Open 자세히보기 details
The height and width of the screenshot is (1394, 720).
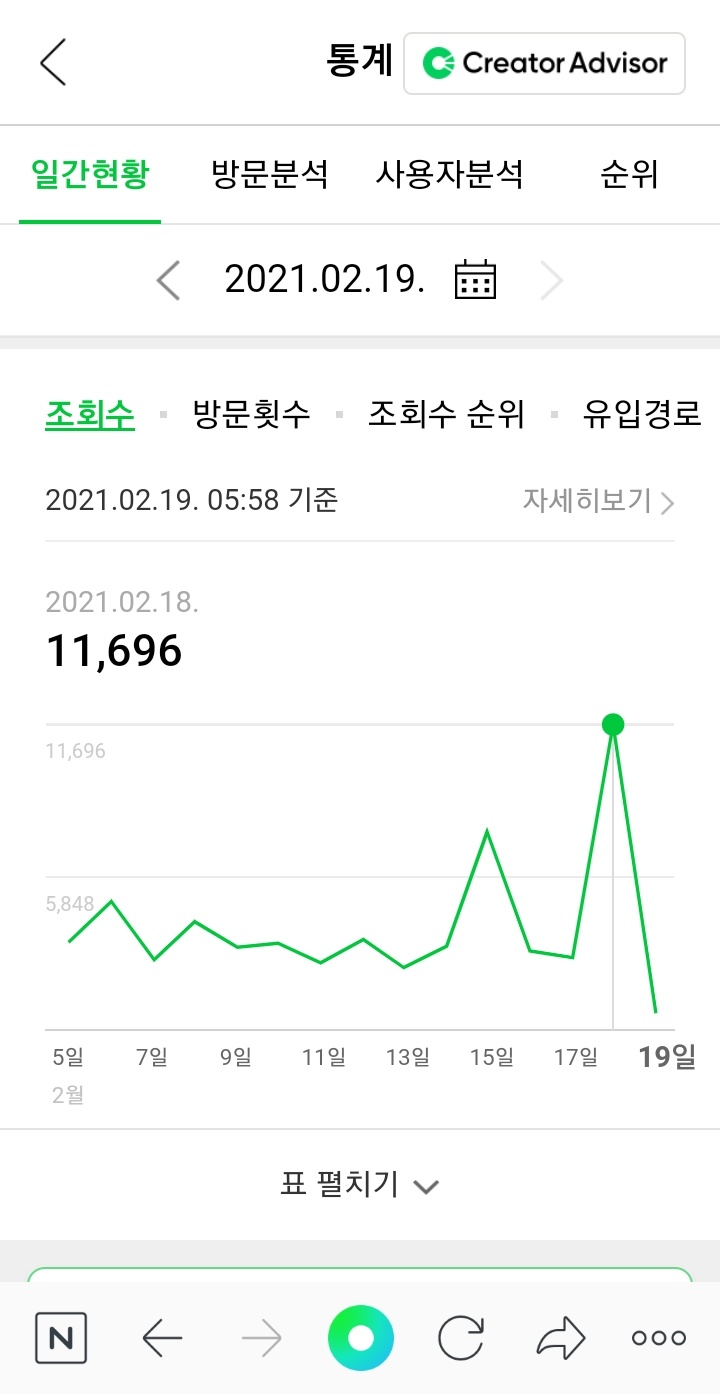tap(598, 500)
